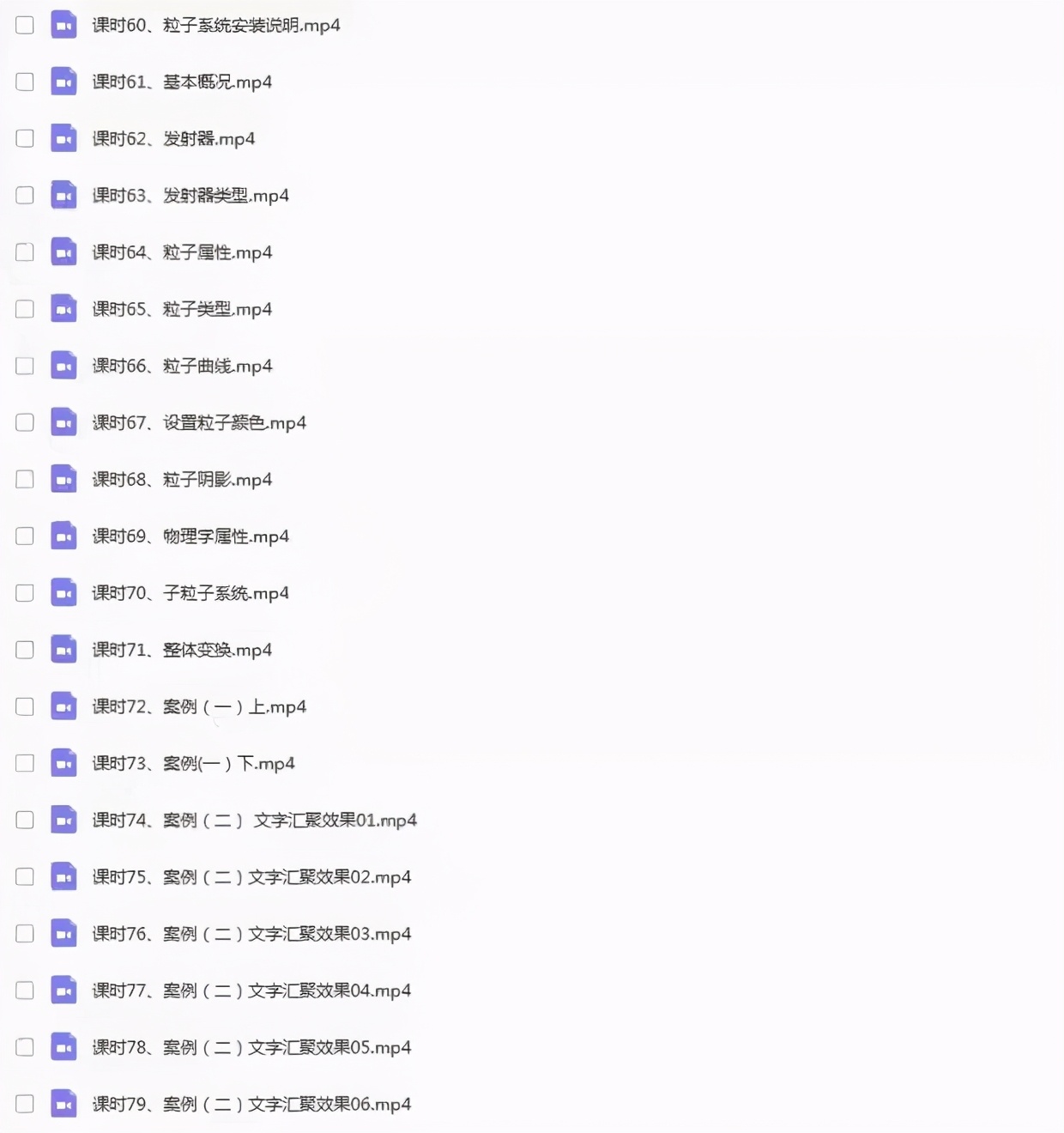Image resolution: width=1064 pixels, height=1133 pixels.
Task: Select the video icon for 课时64、粒子属性.mp4
Action: 63,251
